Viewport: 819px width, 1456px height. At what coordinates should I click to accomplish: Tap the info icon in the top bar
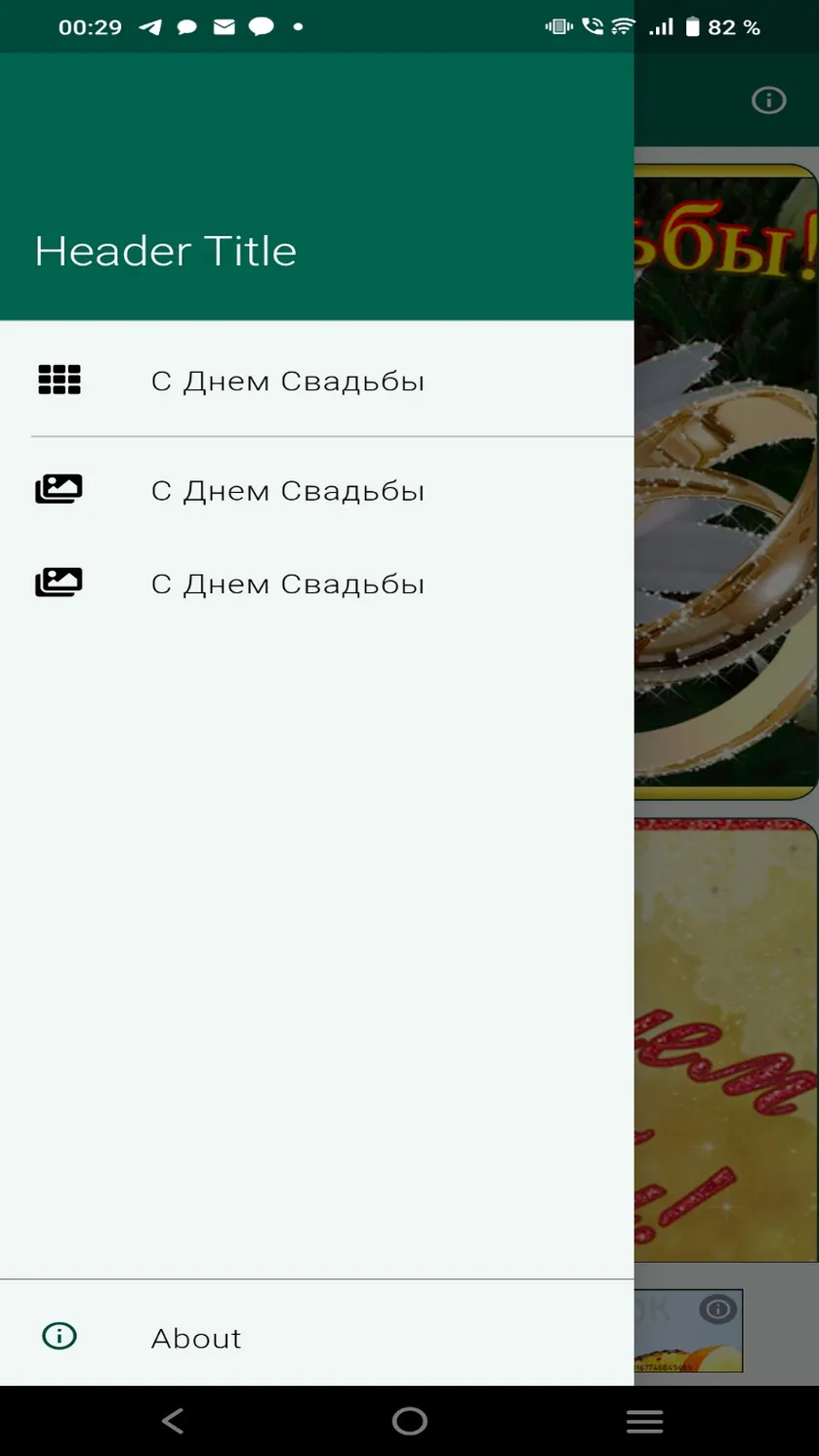[768, 100]
